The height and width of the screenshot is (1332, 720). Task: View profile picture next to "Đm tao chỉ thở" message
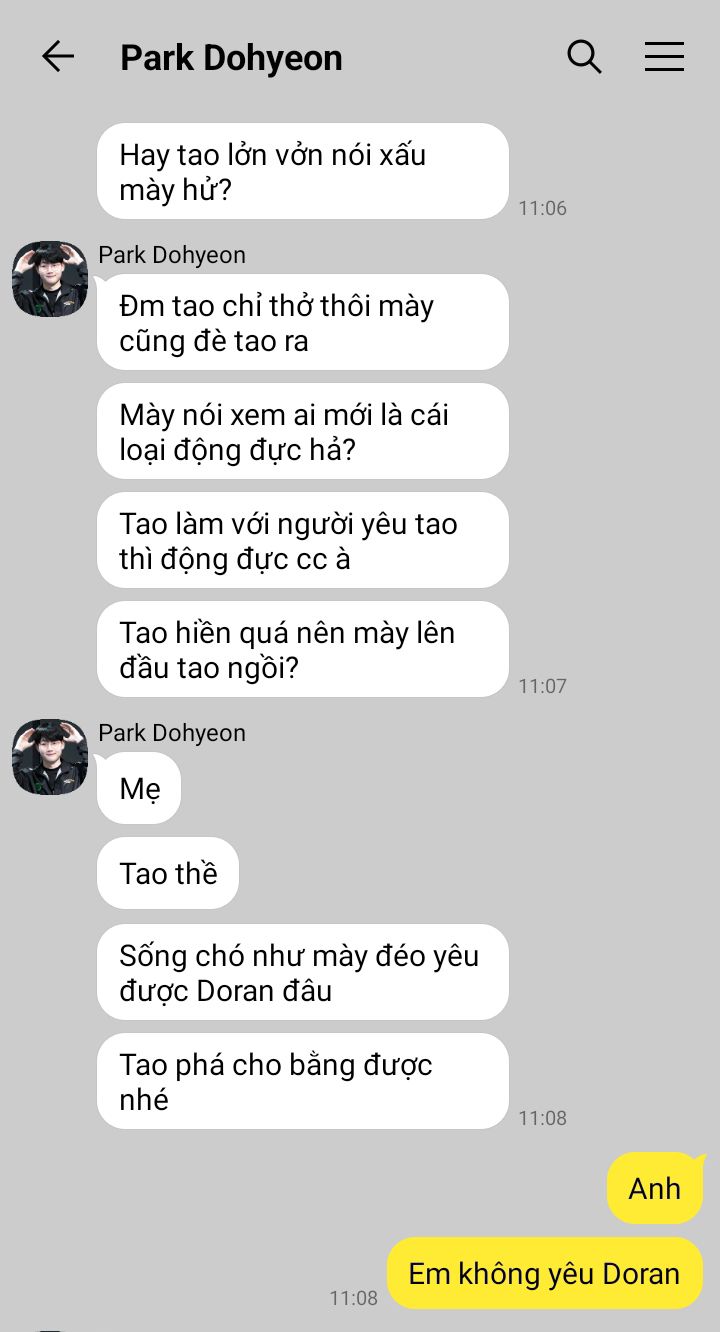point(50,279)
